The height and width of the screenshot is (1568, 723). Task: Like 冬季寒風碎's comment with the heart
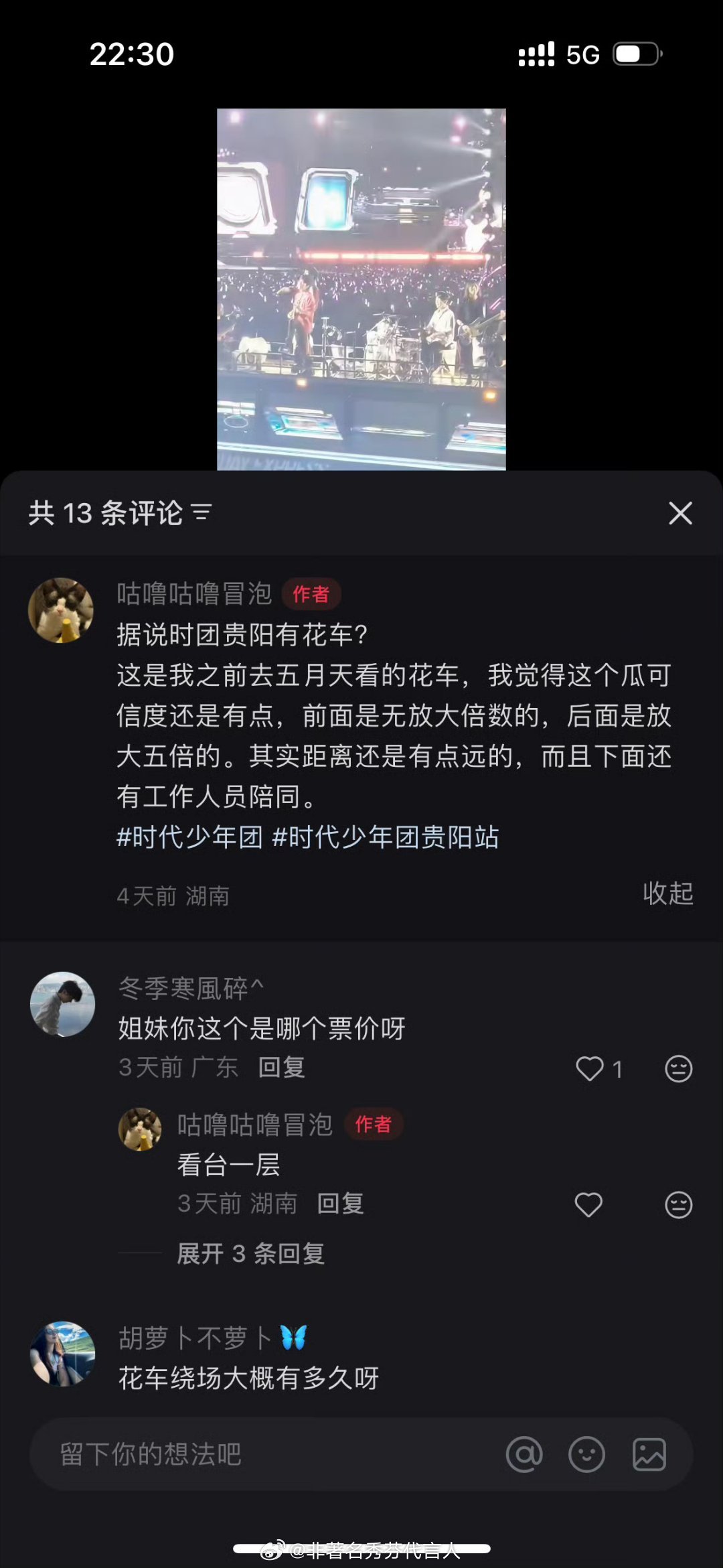tap(589, 1070)
